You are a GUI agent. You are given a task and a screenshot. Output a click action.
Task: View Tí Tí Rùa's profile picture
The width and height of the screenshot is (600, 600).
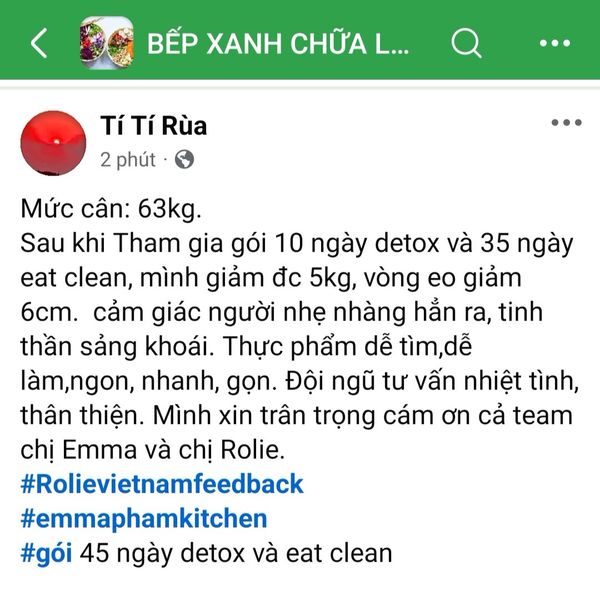[x=52, y=143]
